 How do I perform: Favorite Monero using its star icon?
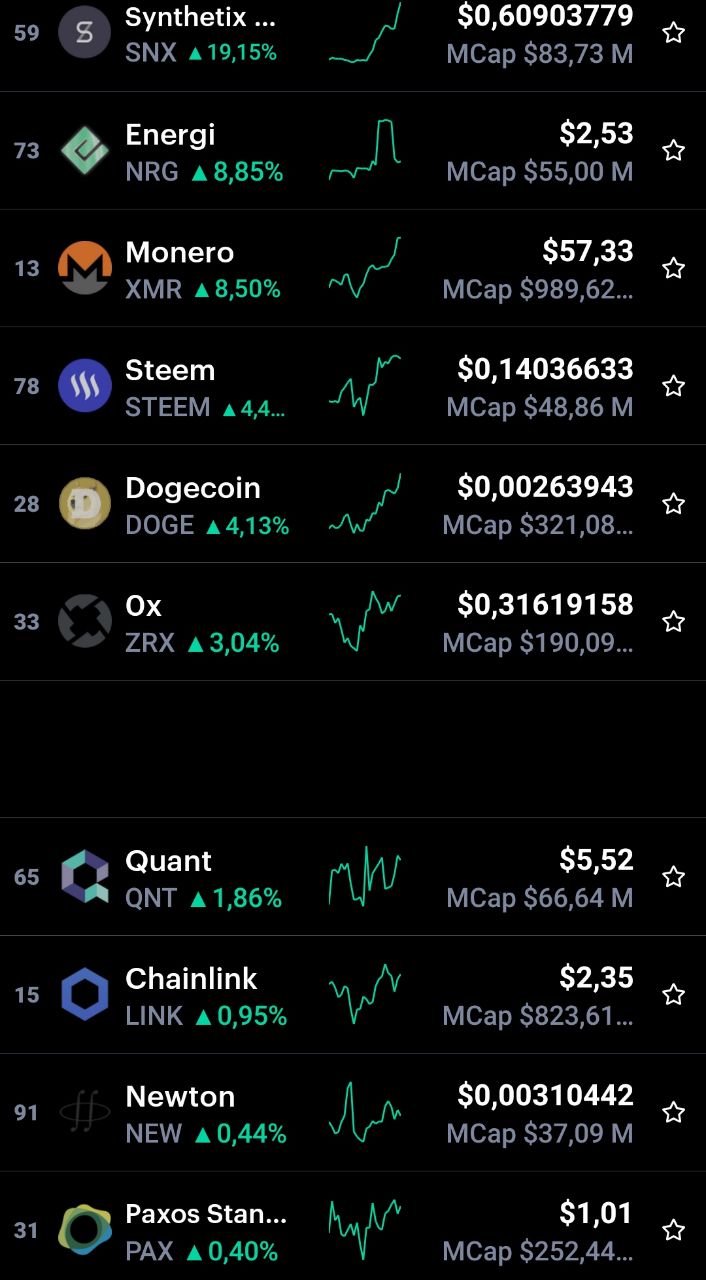tap(674, 268)
